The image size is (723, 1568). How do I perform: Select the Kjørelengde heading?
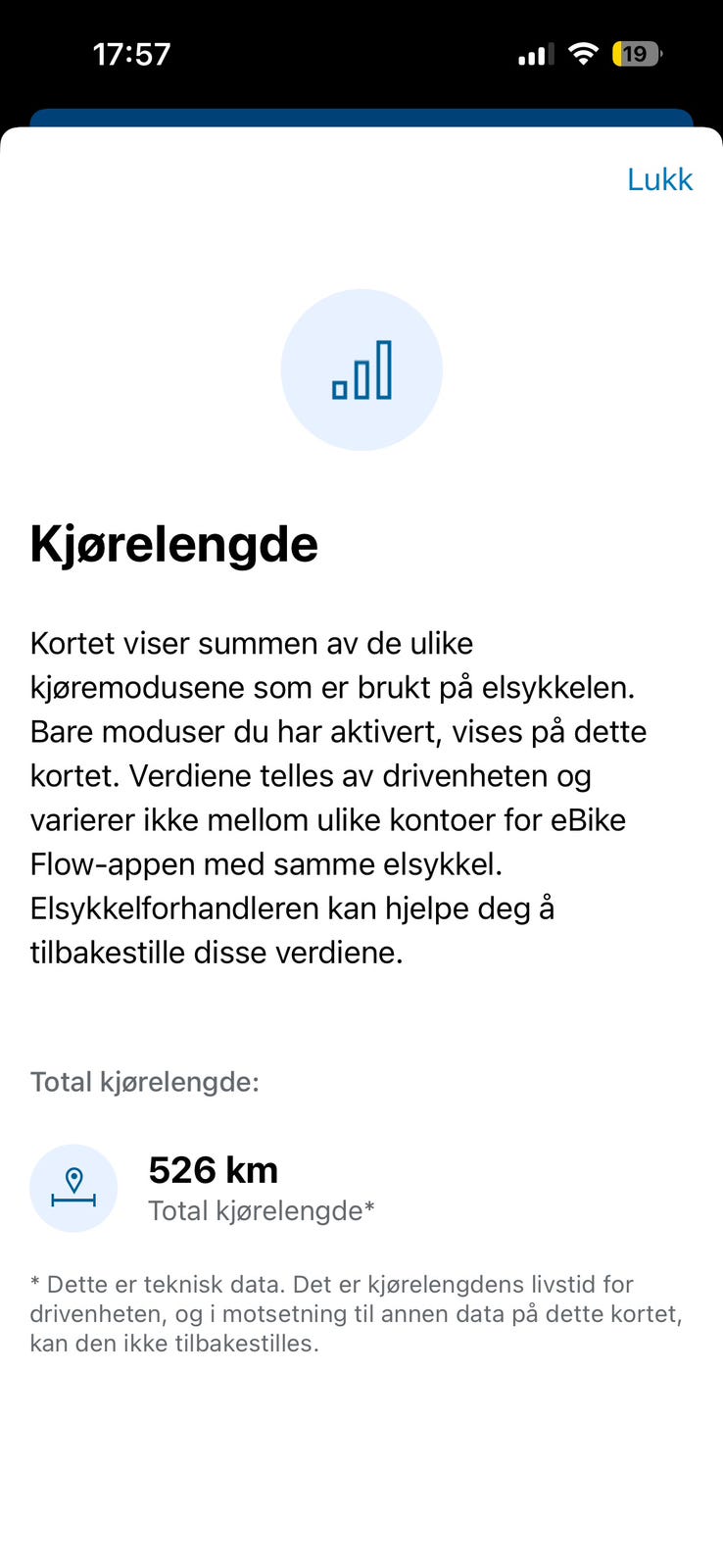click(x=173, y=544)
